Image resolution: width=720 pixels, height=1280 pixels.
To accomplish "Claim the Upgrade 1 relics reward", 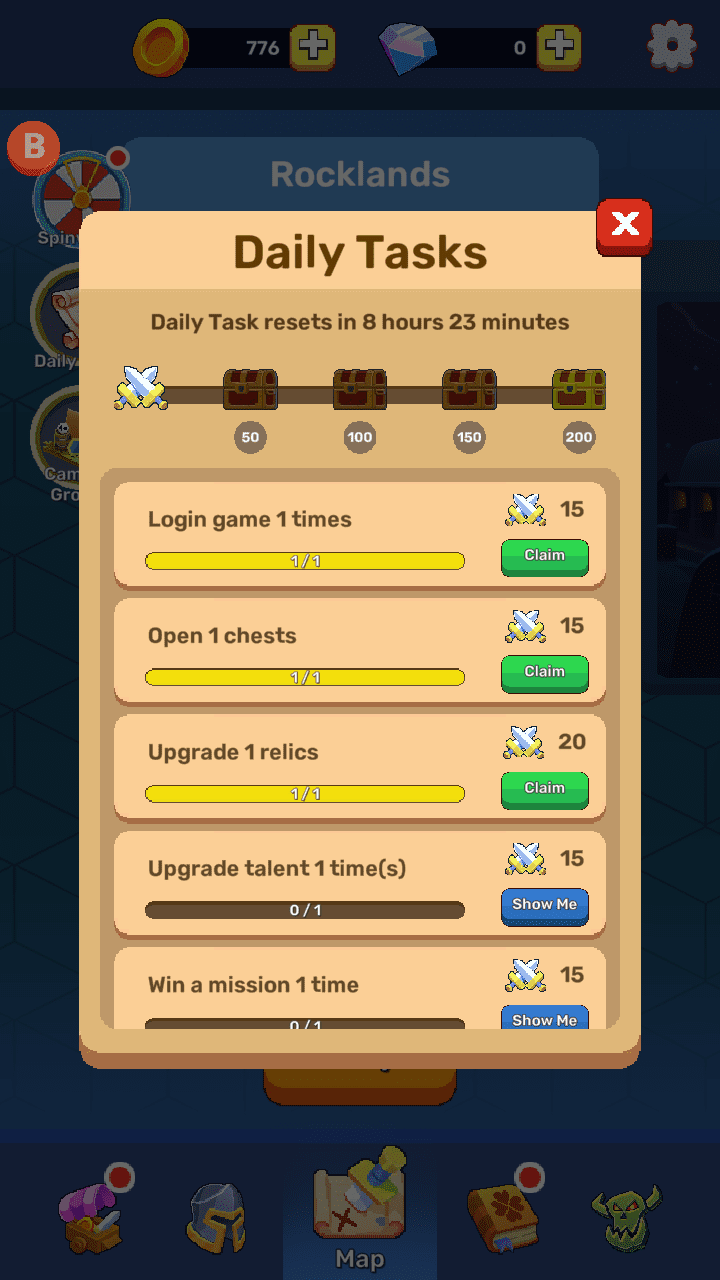I will pos(544,789).
